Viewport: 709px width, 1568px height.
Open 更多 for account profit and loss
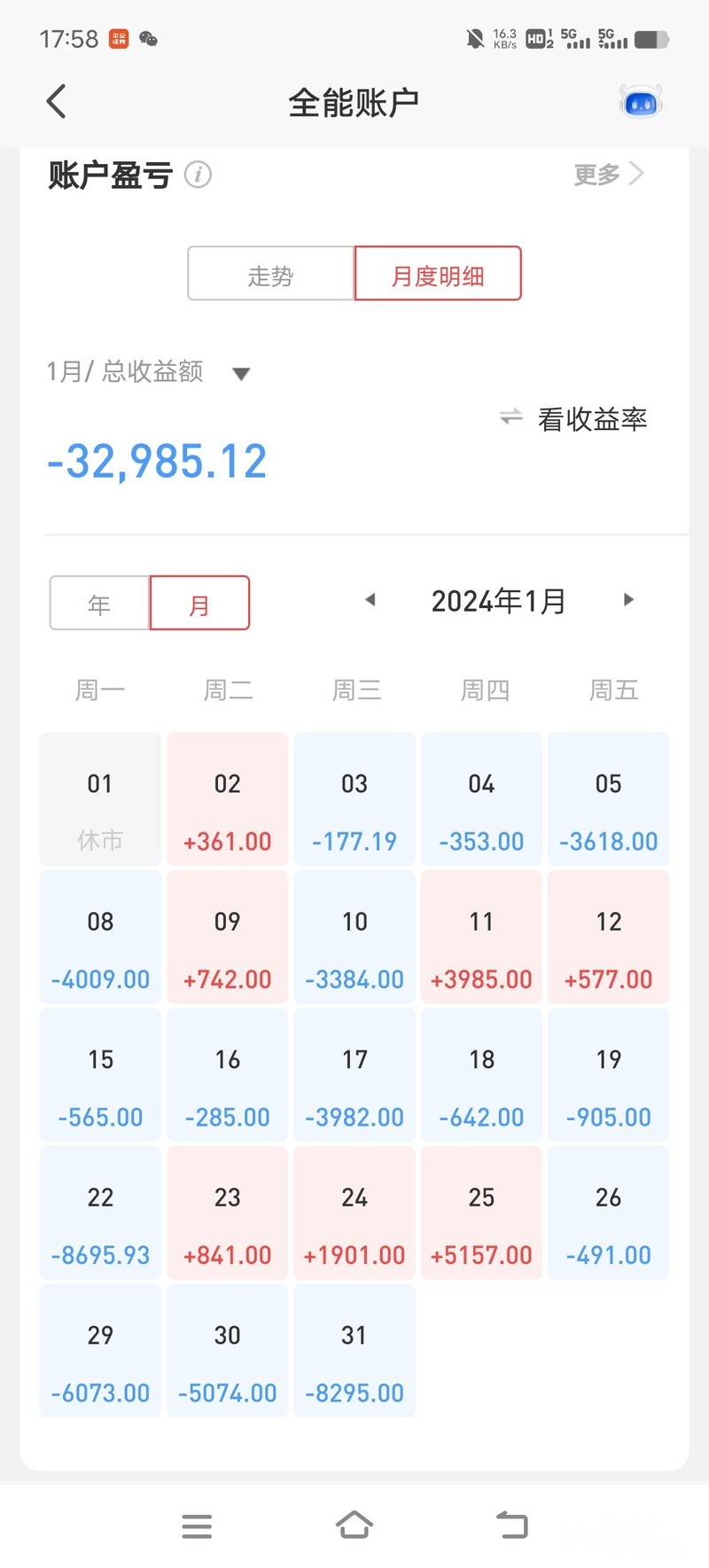[x=608, y=174]
